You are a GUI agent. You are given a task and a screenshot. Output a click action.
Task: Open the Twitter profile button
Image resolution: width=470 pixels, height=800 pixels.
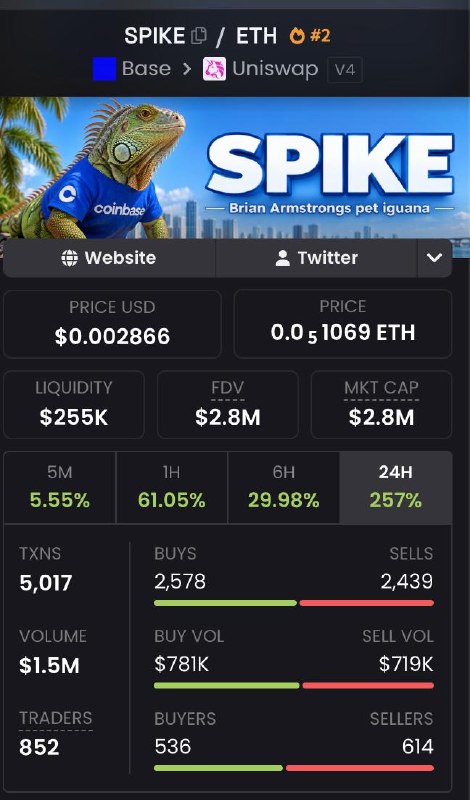coord(316,258)
